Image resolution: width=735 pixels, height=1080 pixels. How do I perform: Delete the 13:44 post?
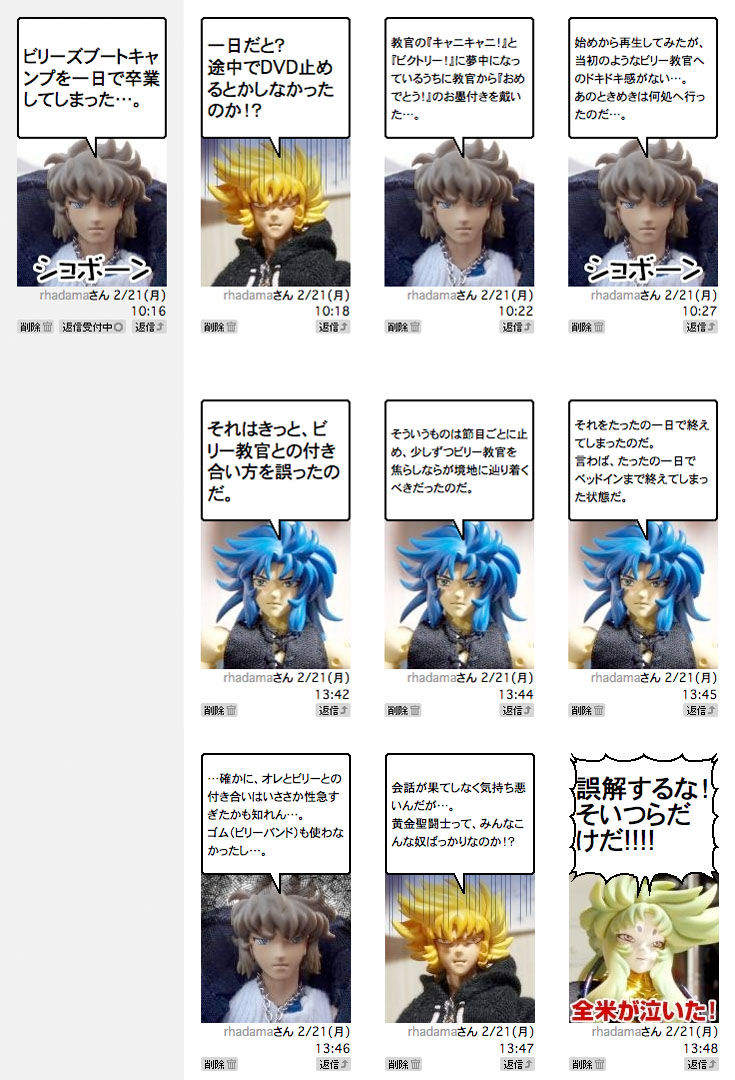(404, 710)
